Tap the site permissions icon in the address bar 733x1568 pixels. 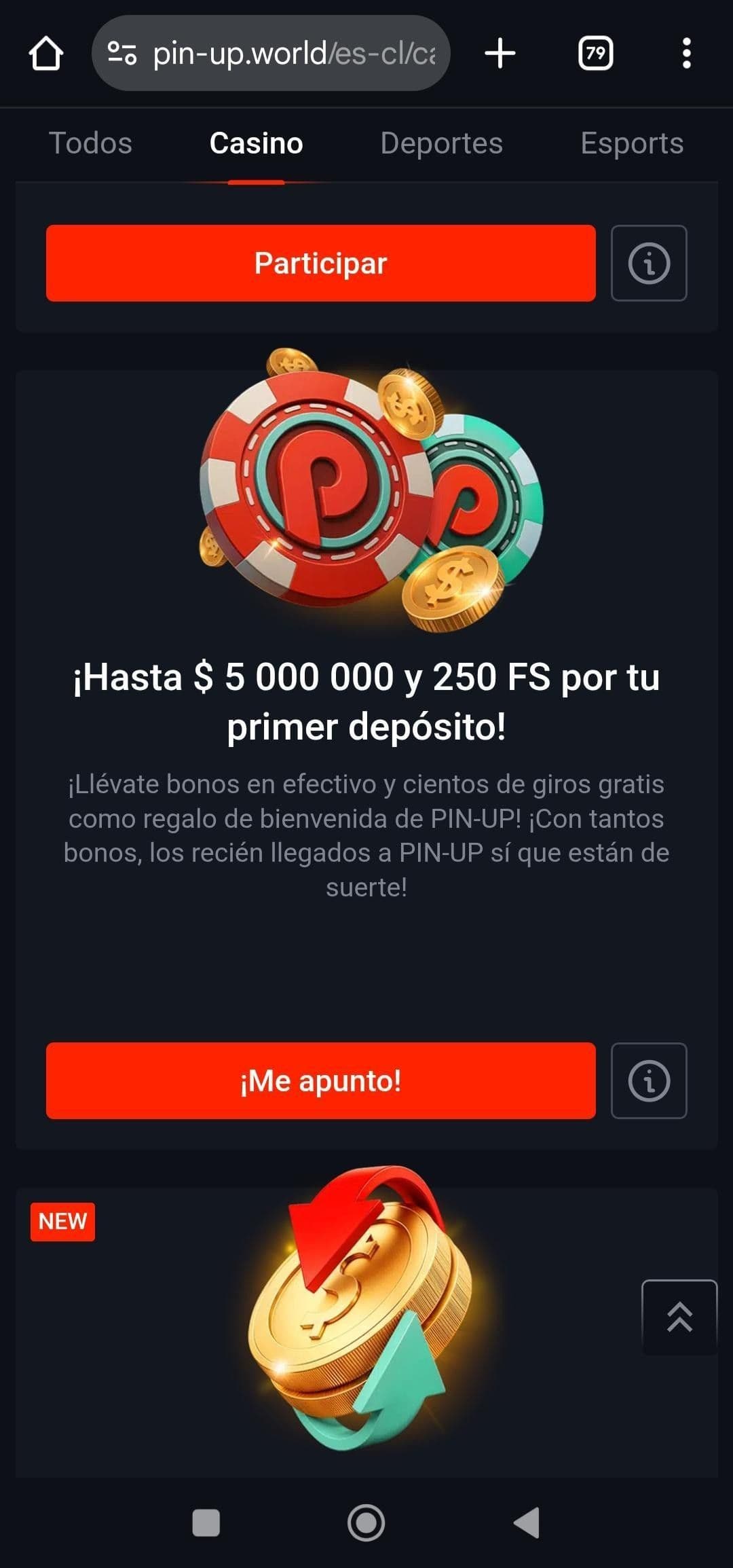[x=122, y=53]
